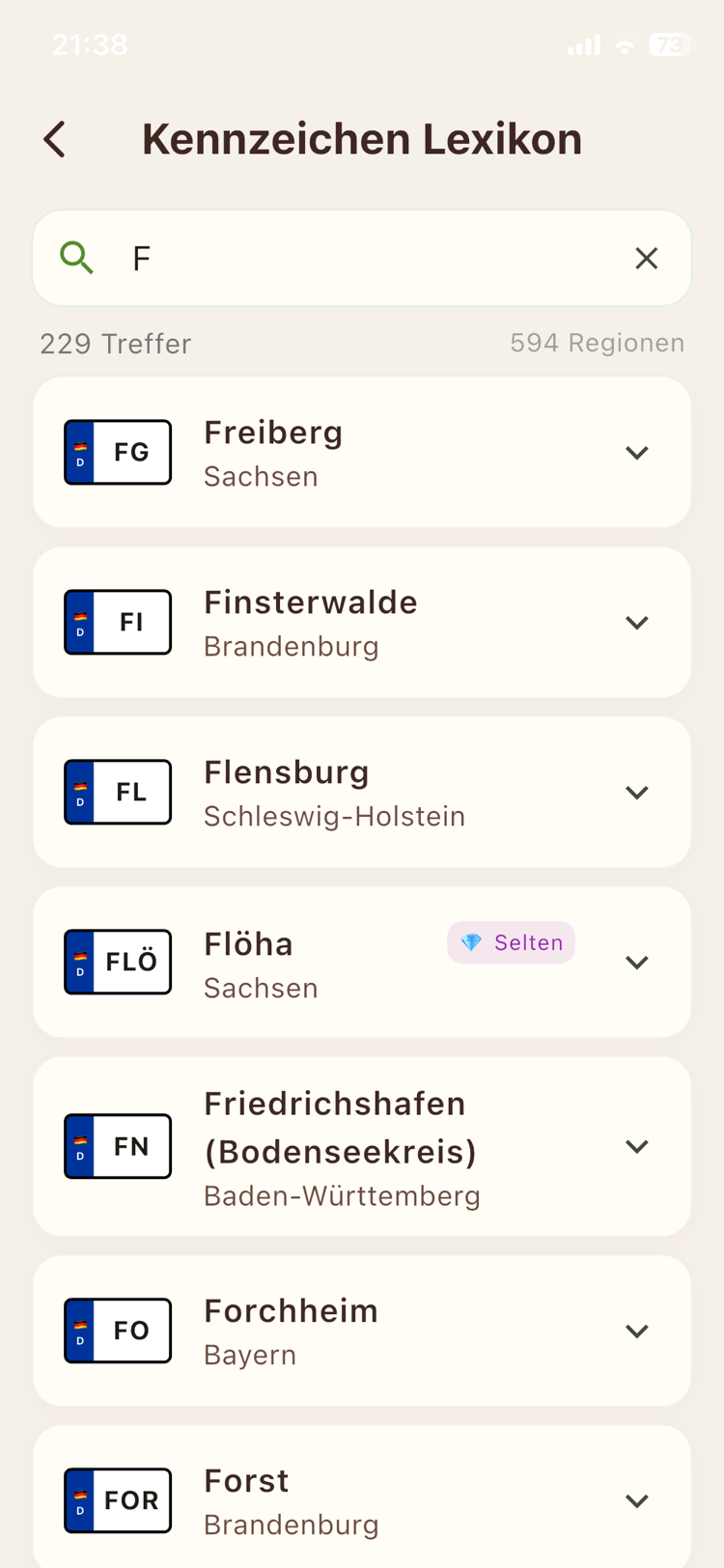
Task: Tap the 594 Regionen counter
Action: 597,343
